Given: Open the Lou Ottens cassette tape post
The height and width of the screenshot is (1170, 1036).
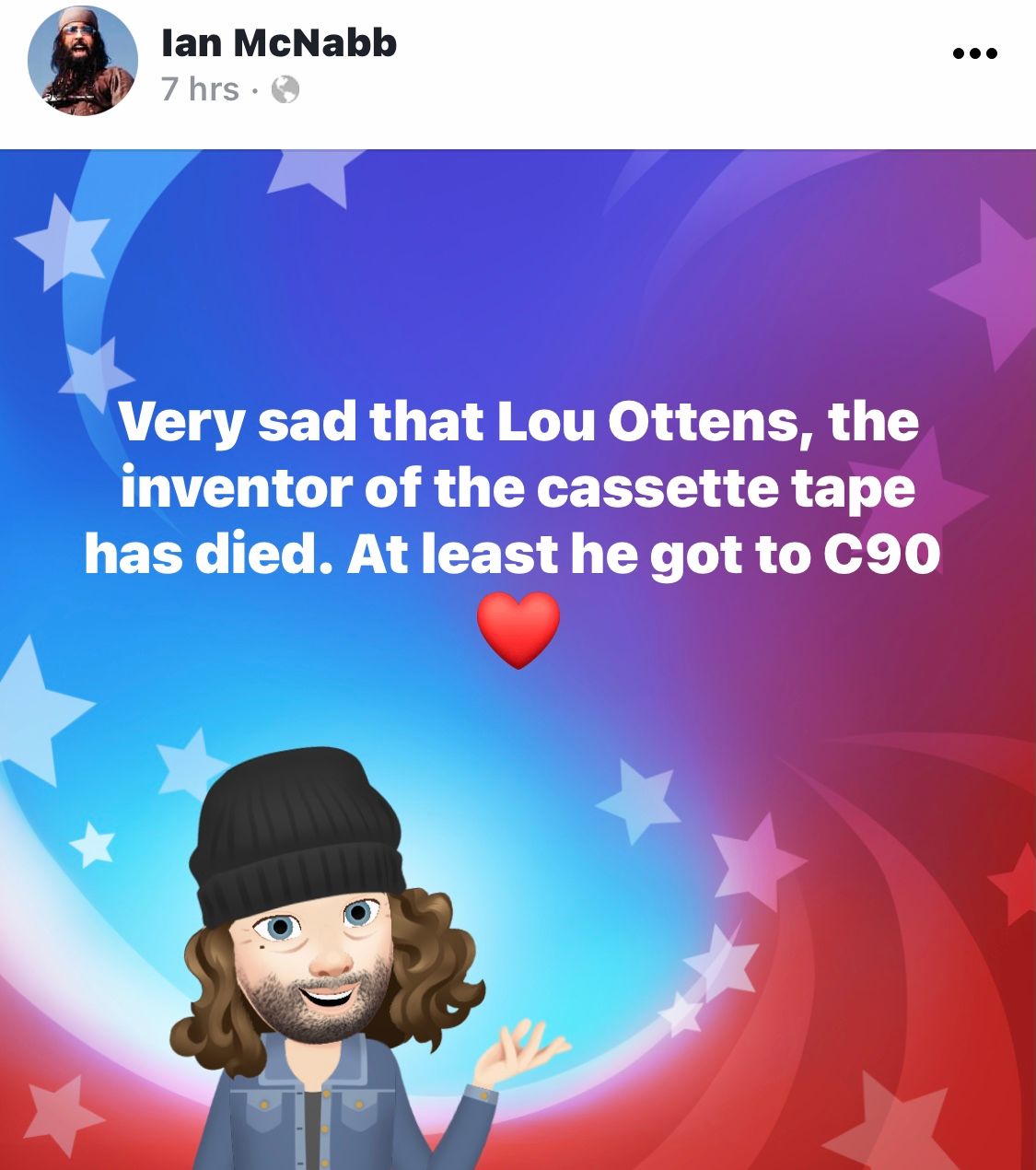Looking at the screenshot, I should pyautogui.click(x=516, y=488).
